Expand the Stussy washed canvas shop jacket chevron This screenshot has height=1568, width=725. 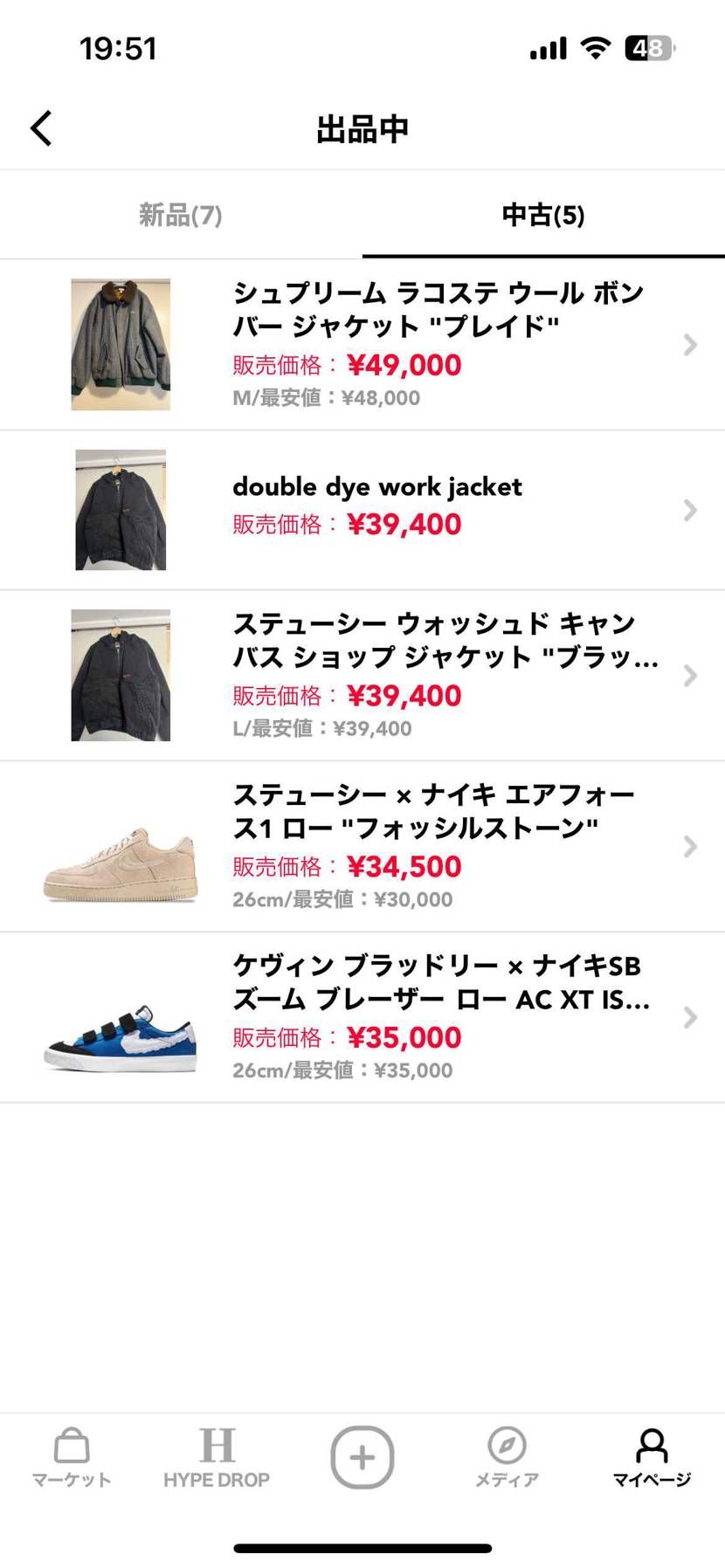pos(689,675)
